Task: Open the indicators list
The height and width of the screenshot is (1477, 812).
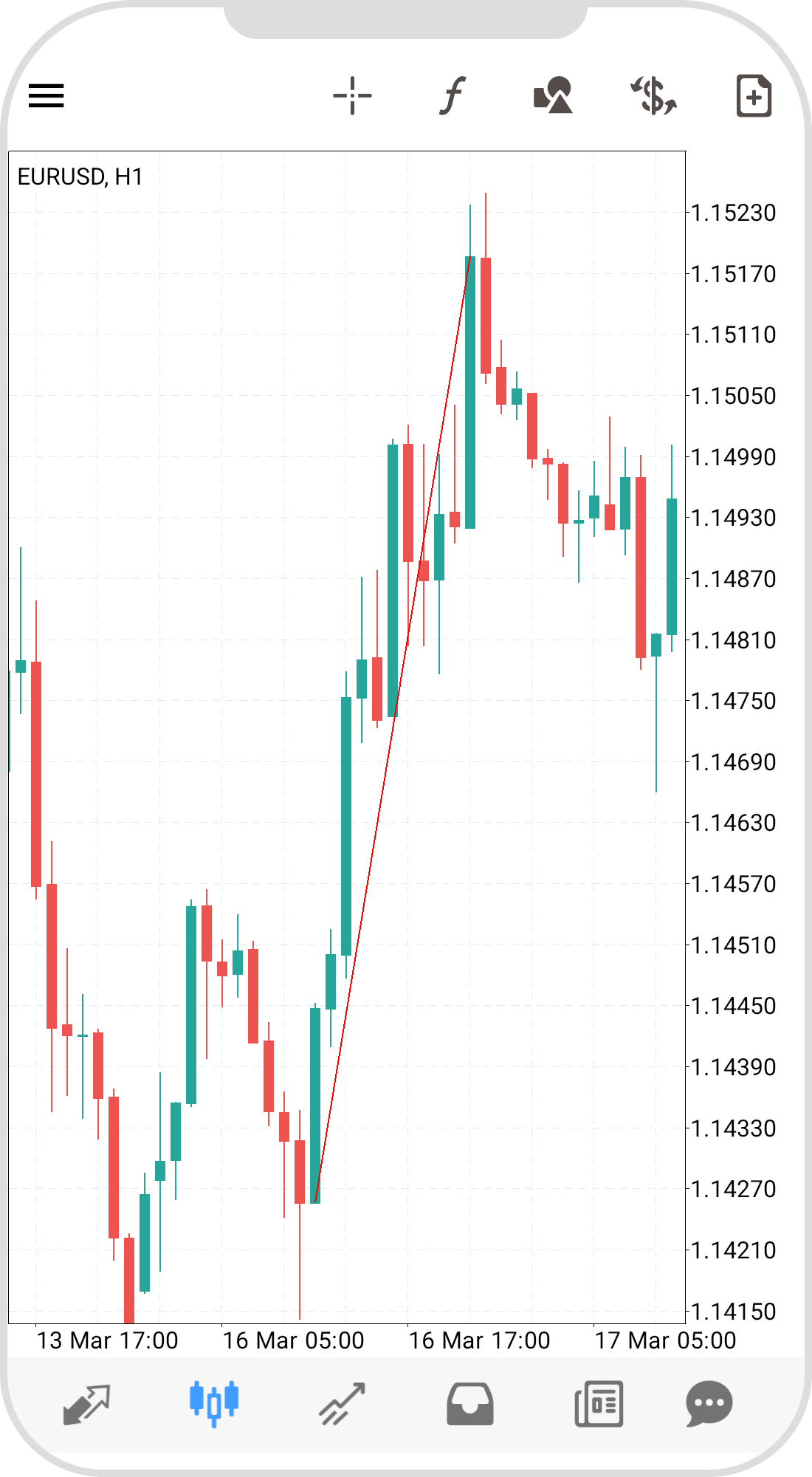Action: 453,96
